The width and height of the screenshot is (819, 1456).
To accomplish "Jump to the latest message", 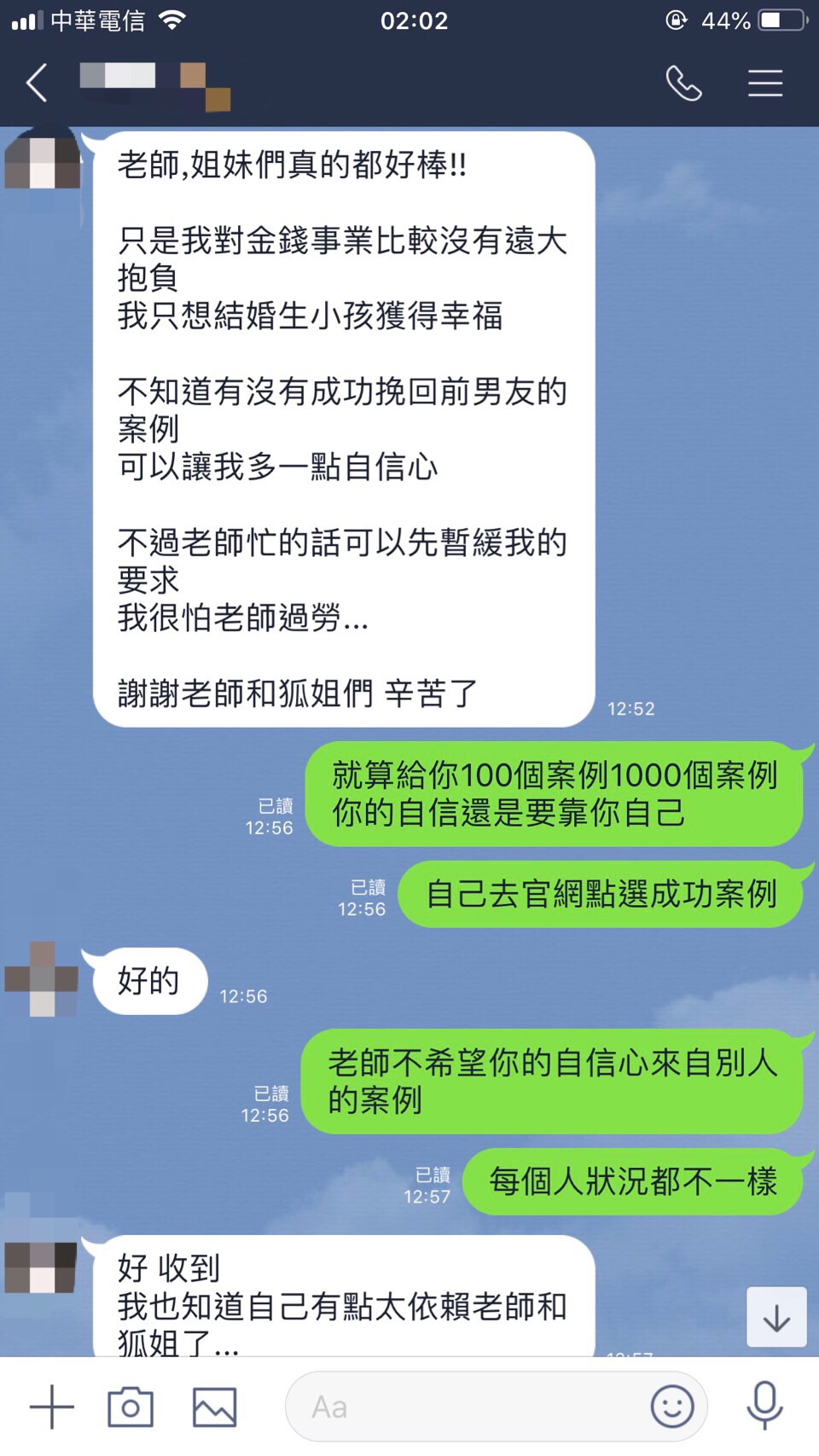I will pyautogui.click(x=776, y=1318).
